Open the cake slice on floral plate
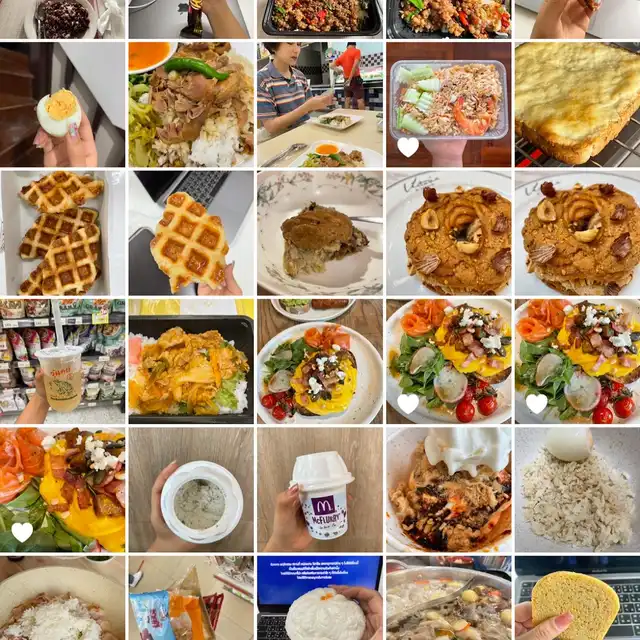The height and width of the screenshot is (640, 640). point(319,233)
